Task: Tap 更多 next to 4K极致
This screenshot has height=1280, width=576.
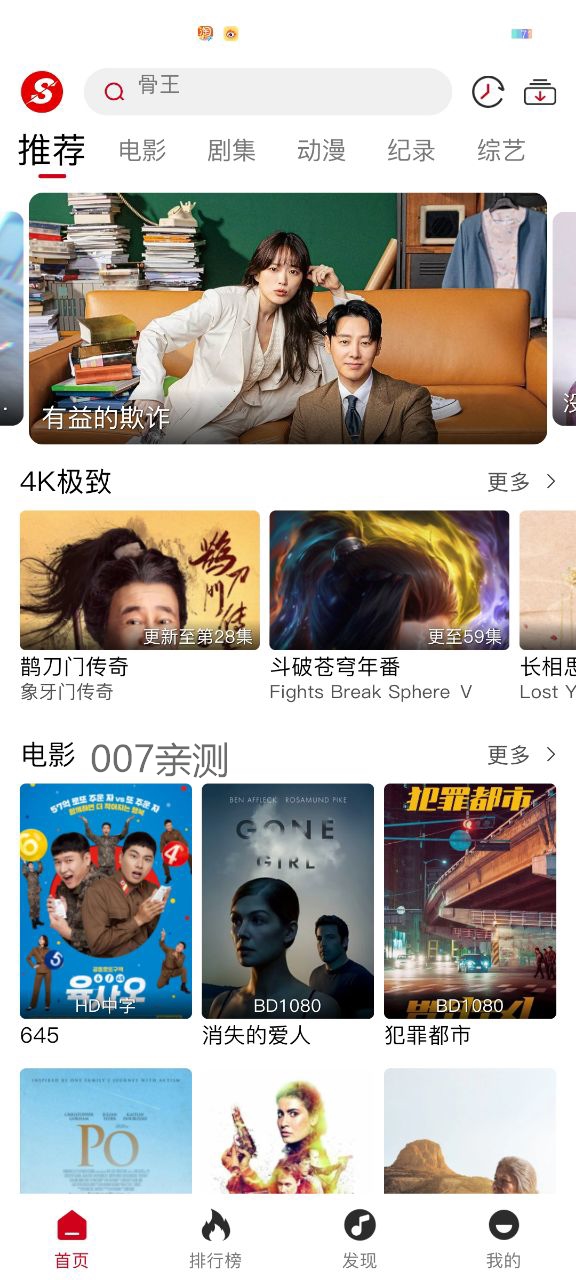Action: 521,482
